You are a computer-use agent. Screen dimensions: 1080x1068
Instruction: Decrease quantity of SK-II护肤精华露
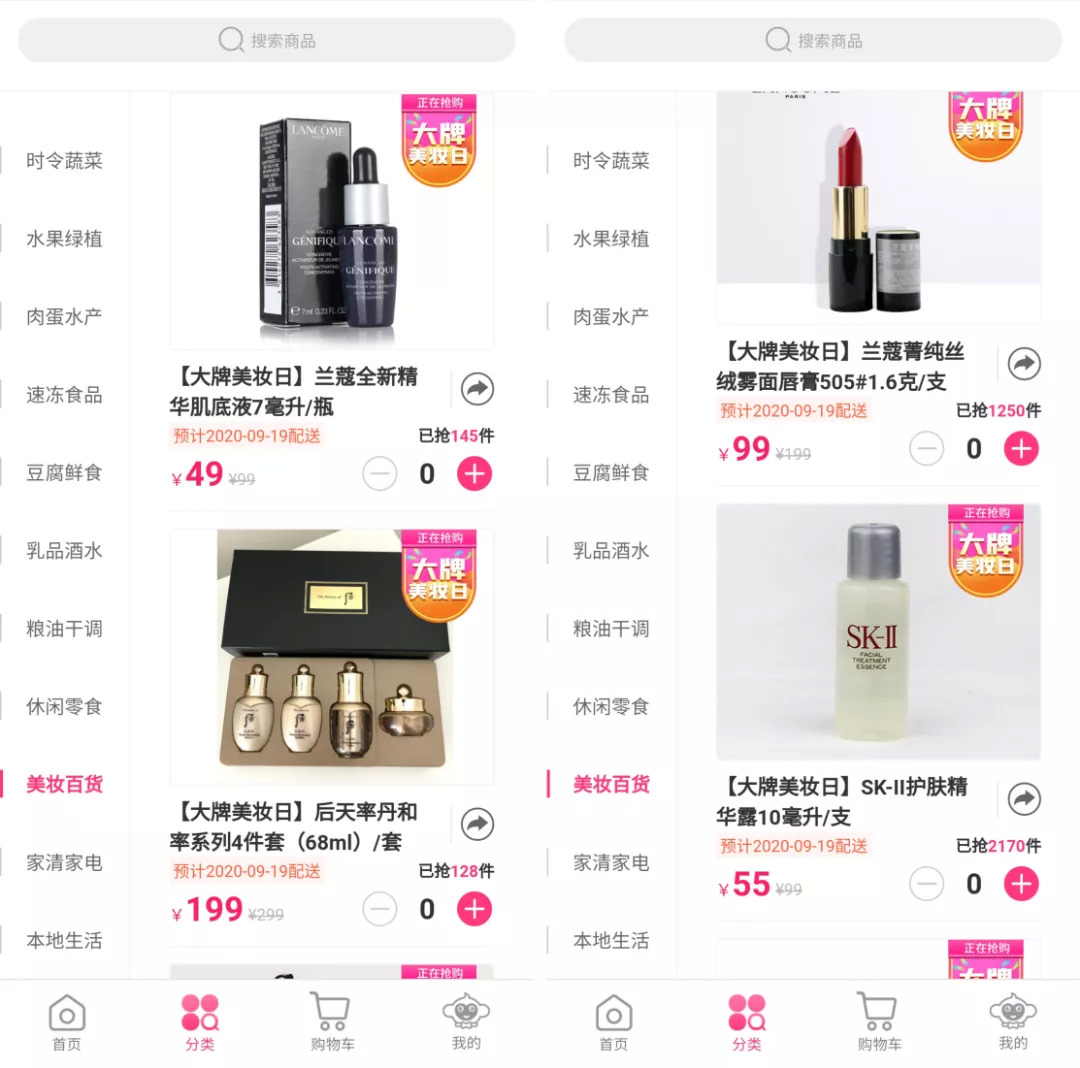(x=926, y=884)
